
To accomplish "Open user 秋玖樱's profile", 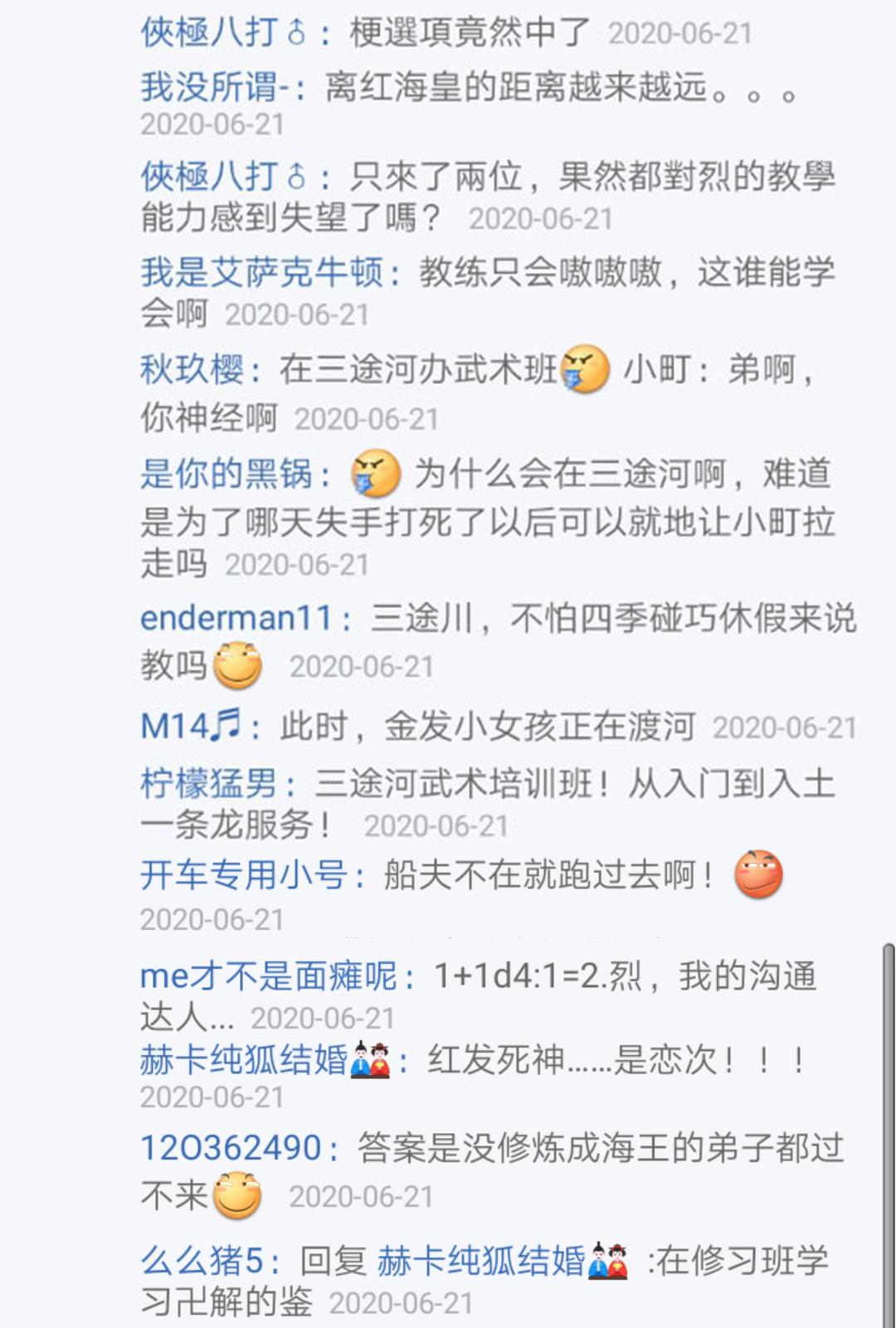I will click(192, 369).
